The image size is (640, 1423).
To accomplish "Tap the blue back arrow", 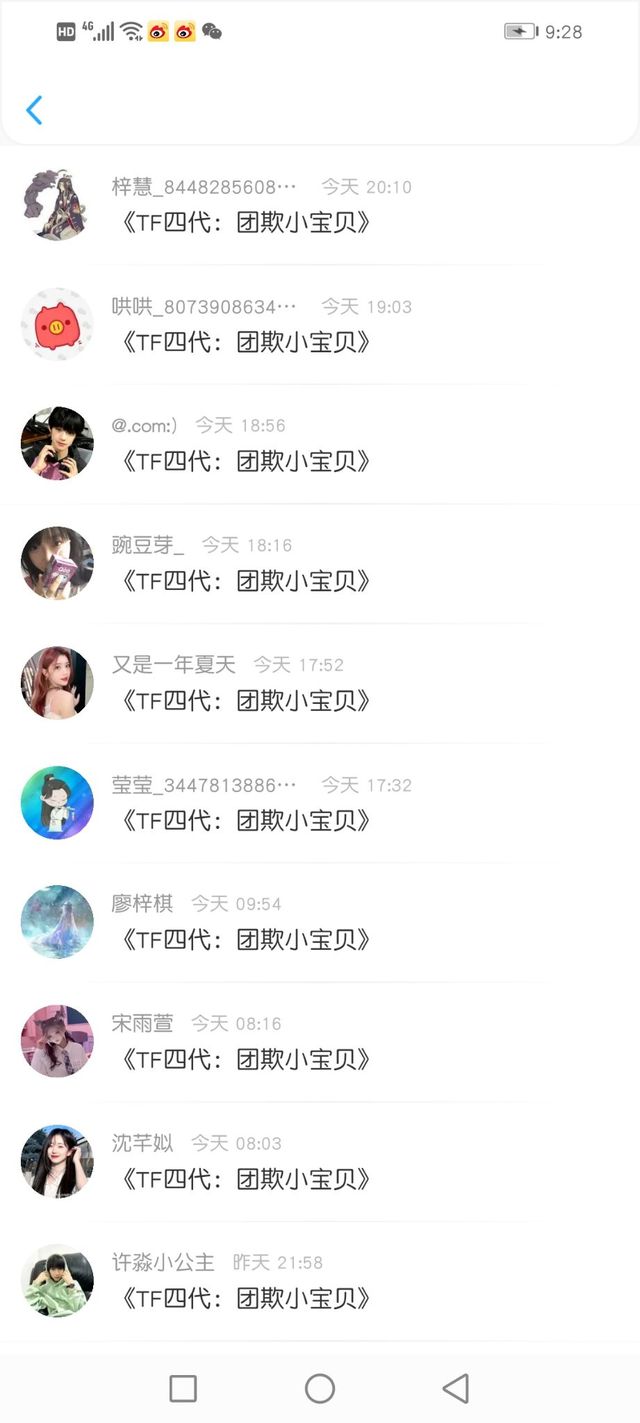I will tap(34, 110).
